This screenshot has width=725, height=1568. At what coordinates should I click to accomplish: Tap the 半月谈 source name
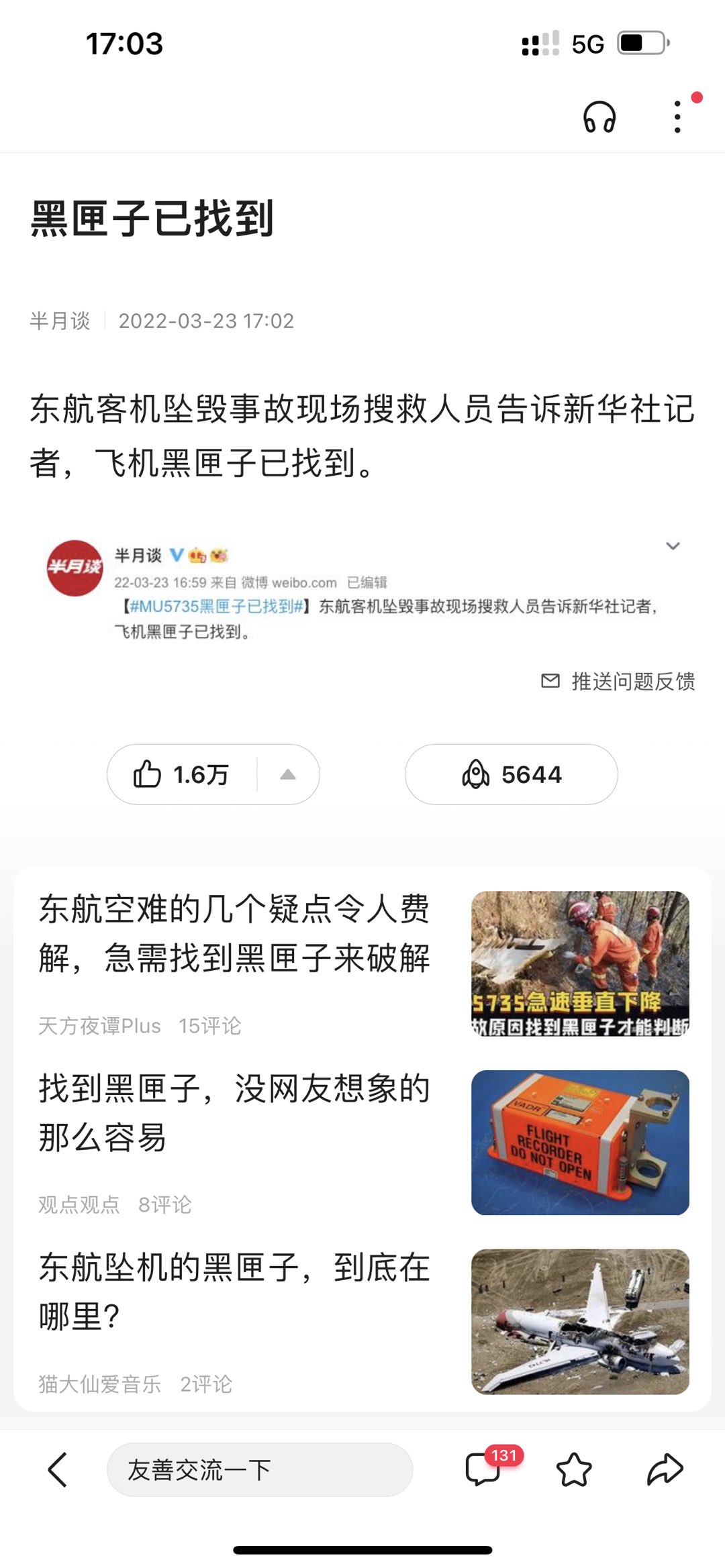pos(60,321)
